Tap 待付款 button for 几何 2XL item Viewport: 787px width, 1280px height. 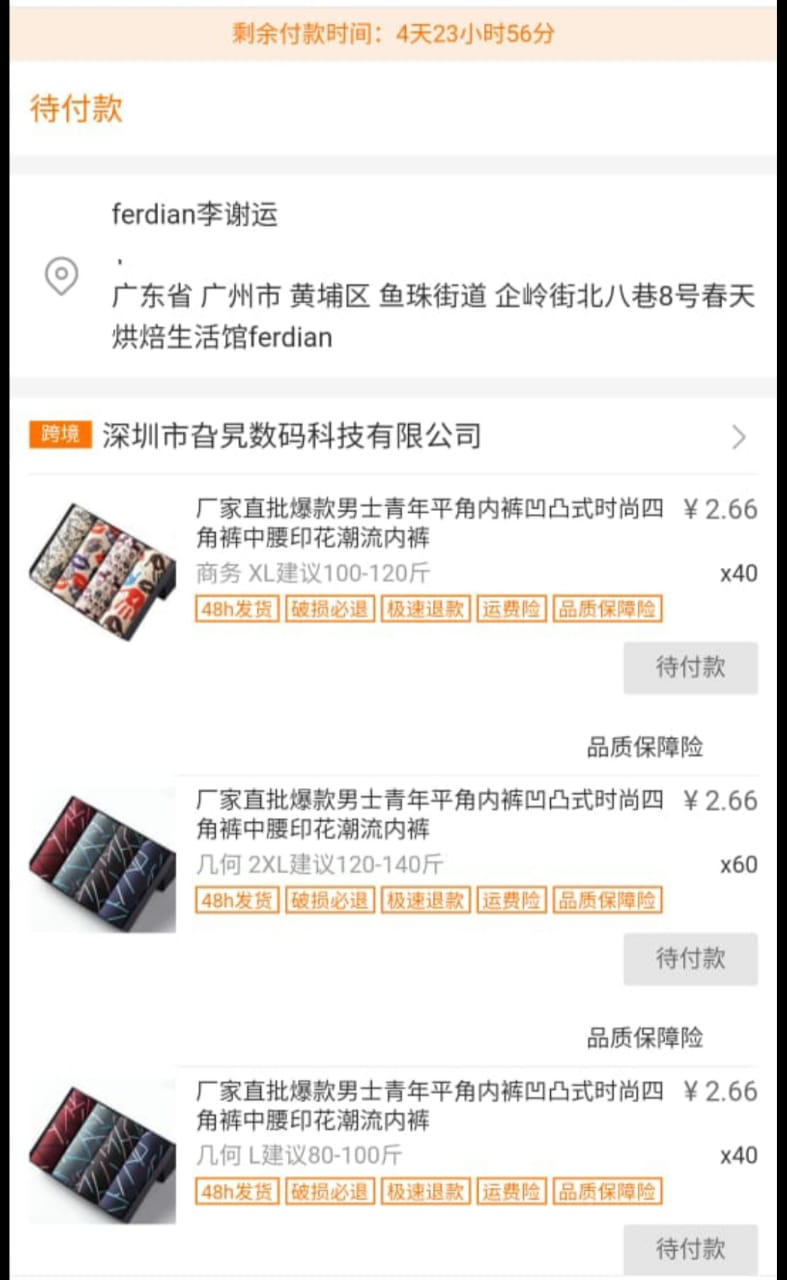pos(690,959)
